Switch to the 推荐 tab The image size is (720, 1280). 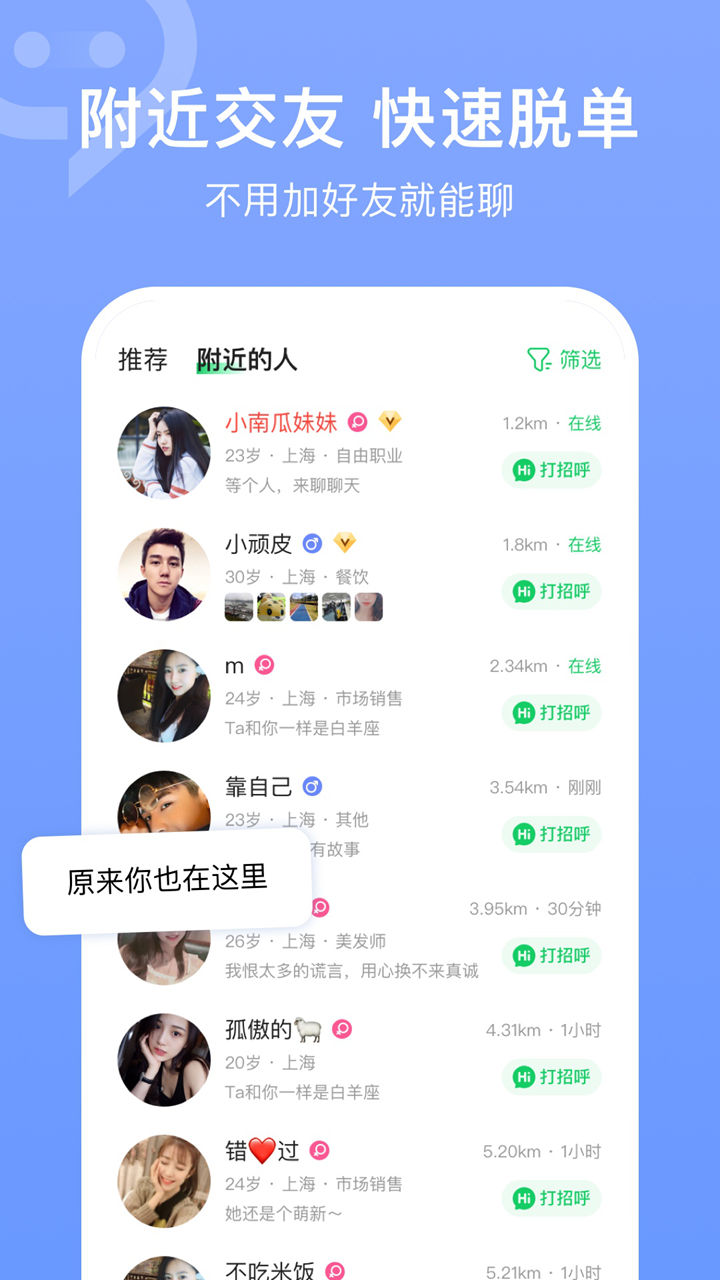pyautogui.click(x=141, y=357)
